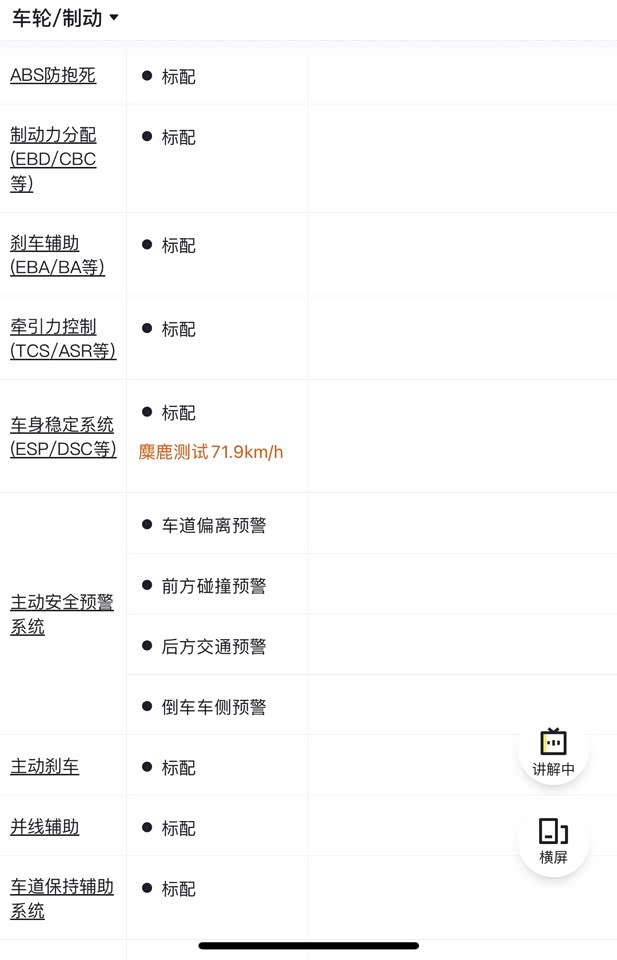View 车身稳定系统(ESP/DSC等) details
617x960 pixels.
[63, 437]
